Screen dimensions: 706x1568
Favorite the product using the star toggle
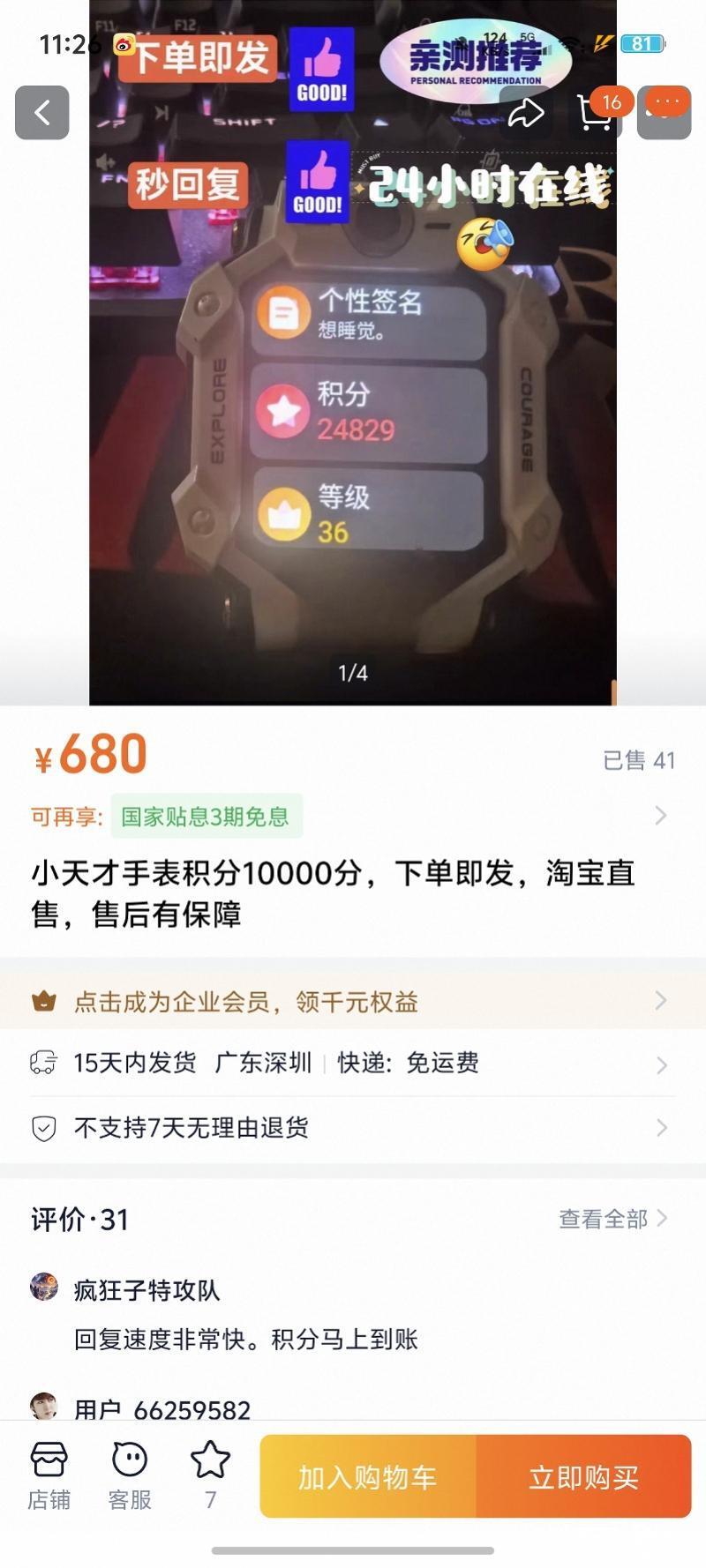(209, 1469)
